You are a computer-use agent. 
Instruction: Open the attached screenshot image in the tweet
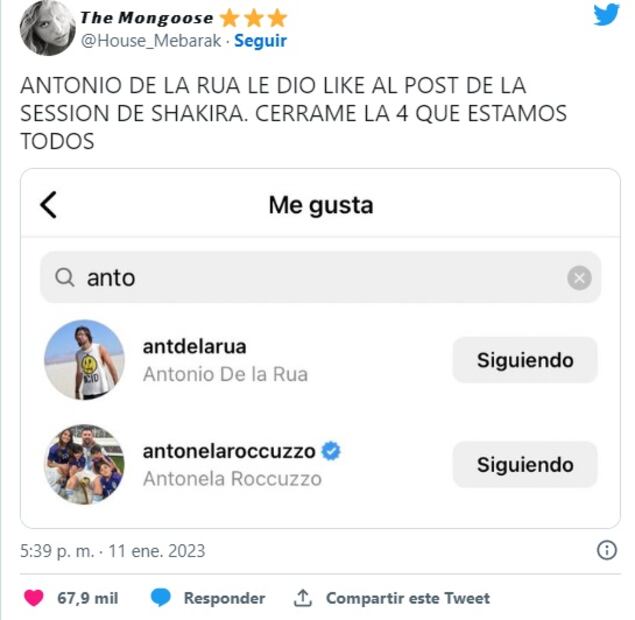320,348
